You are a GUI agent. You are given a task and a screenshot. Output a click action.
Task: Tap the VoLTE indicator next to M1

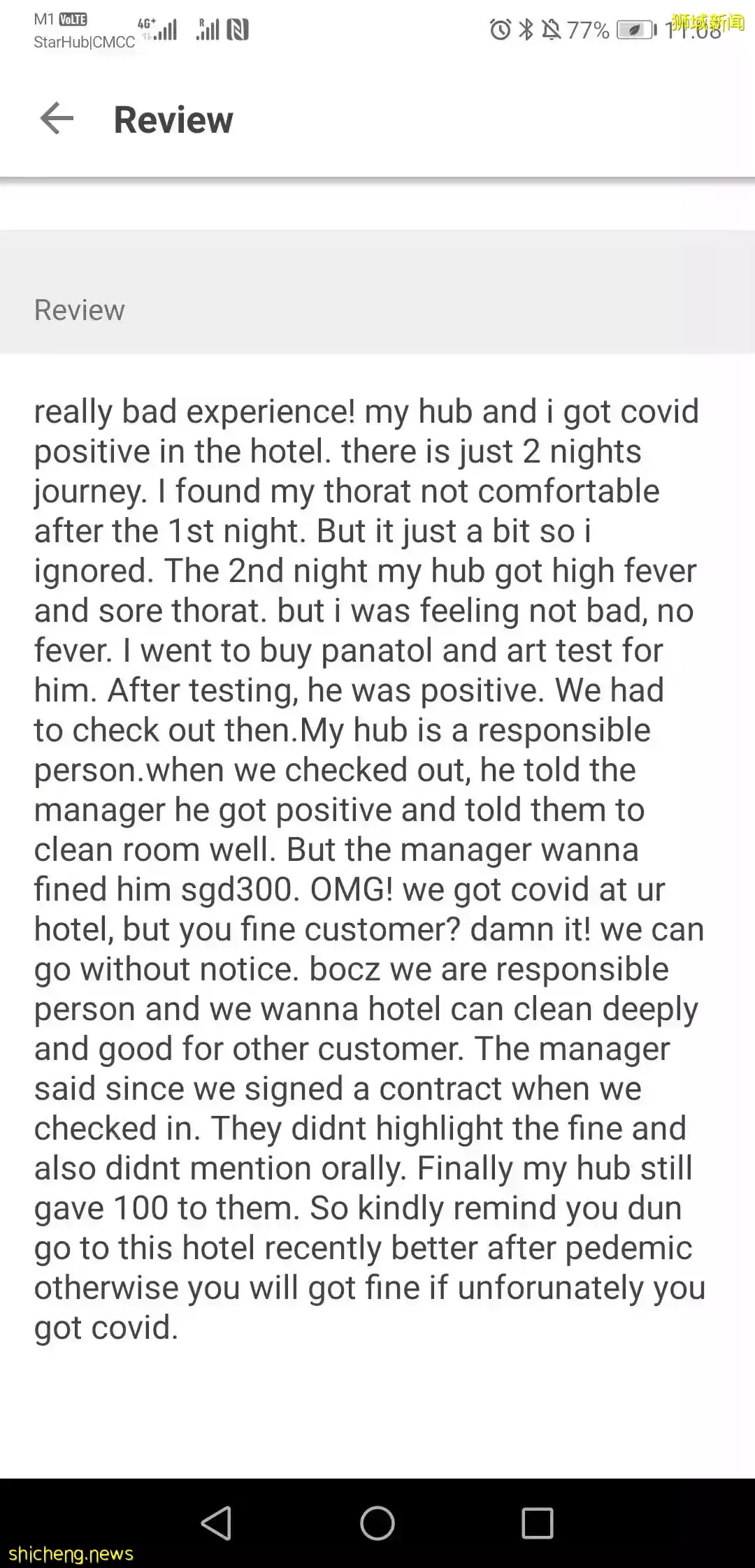click(73, 18)
